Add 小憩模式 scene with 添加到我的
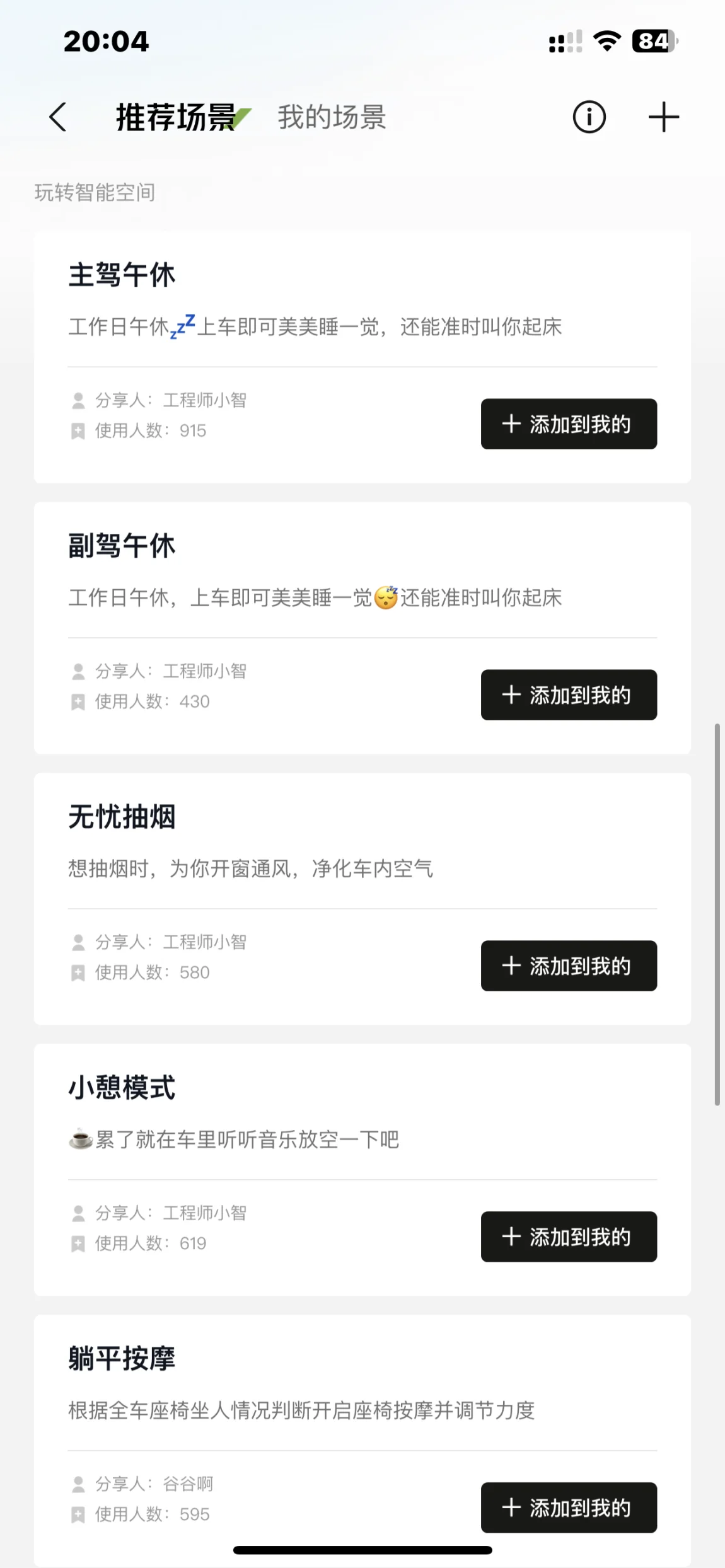The width and height of the screenshot is (725, 1568). click(569, 1237)
